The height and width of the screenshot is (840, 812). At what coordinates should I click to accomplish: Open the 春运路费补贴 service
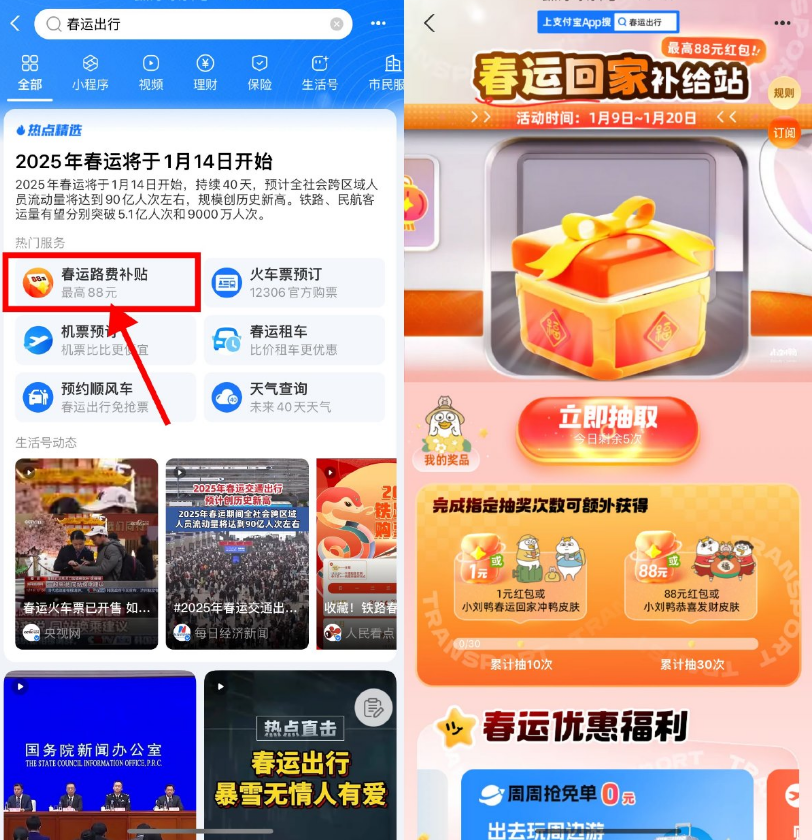coord(105,283)
